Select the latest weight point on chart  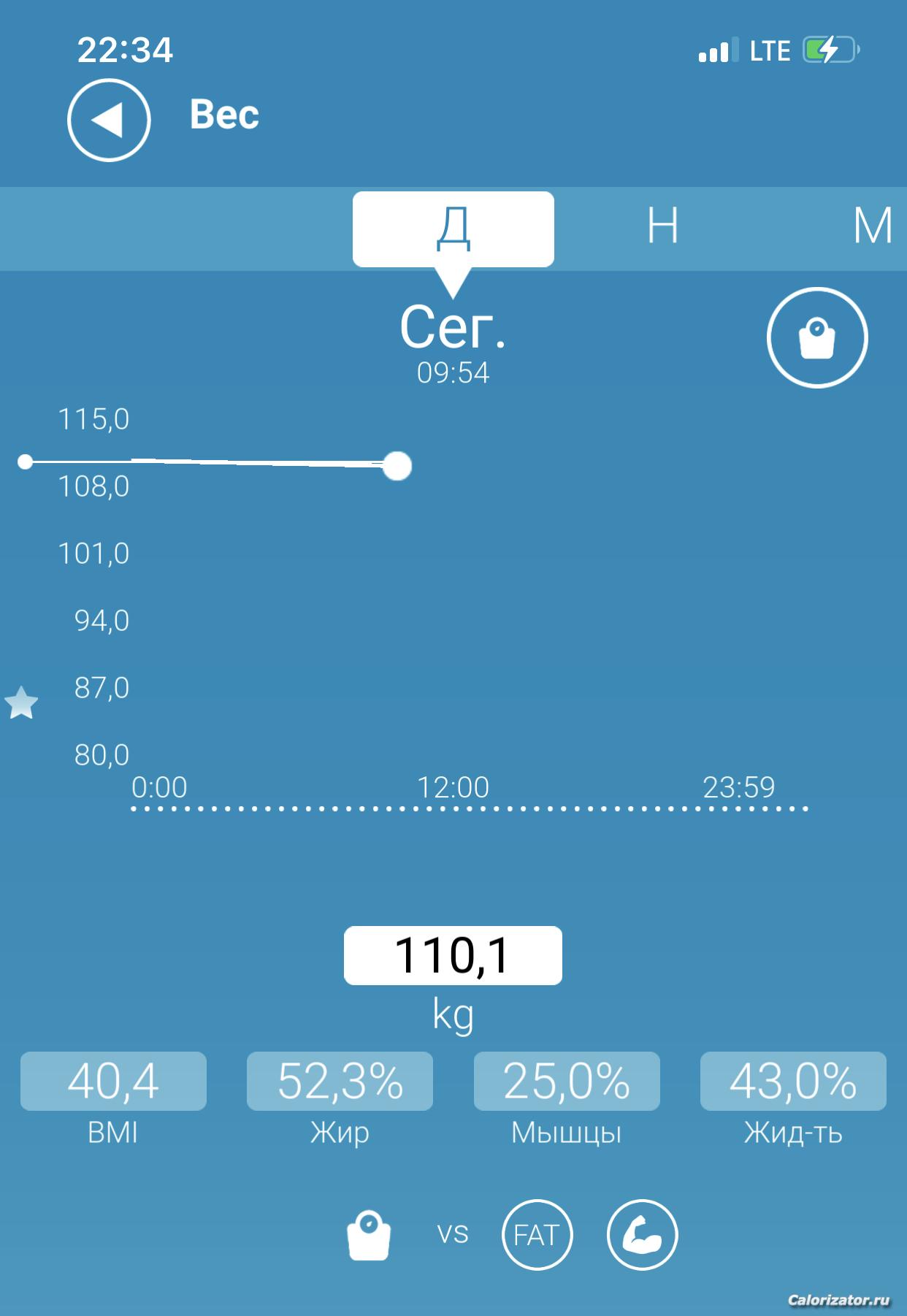(397, 466)
